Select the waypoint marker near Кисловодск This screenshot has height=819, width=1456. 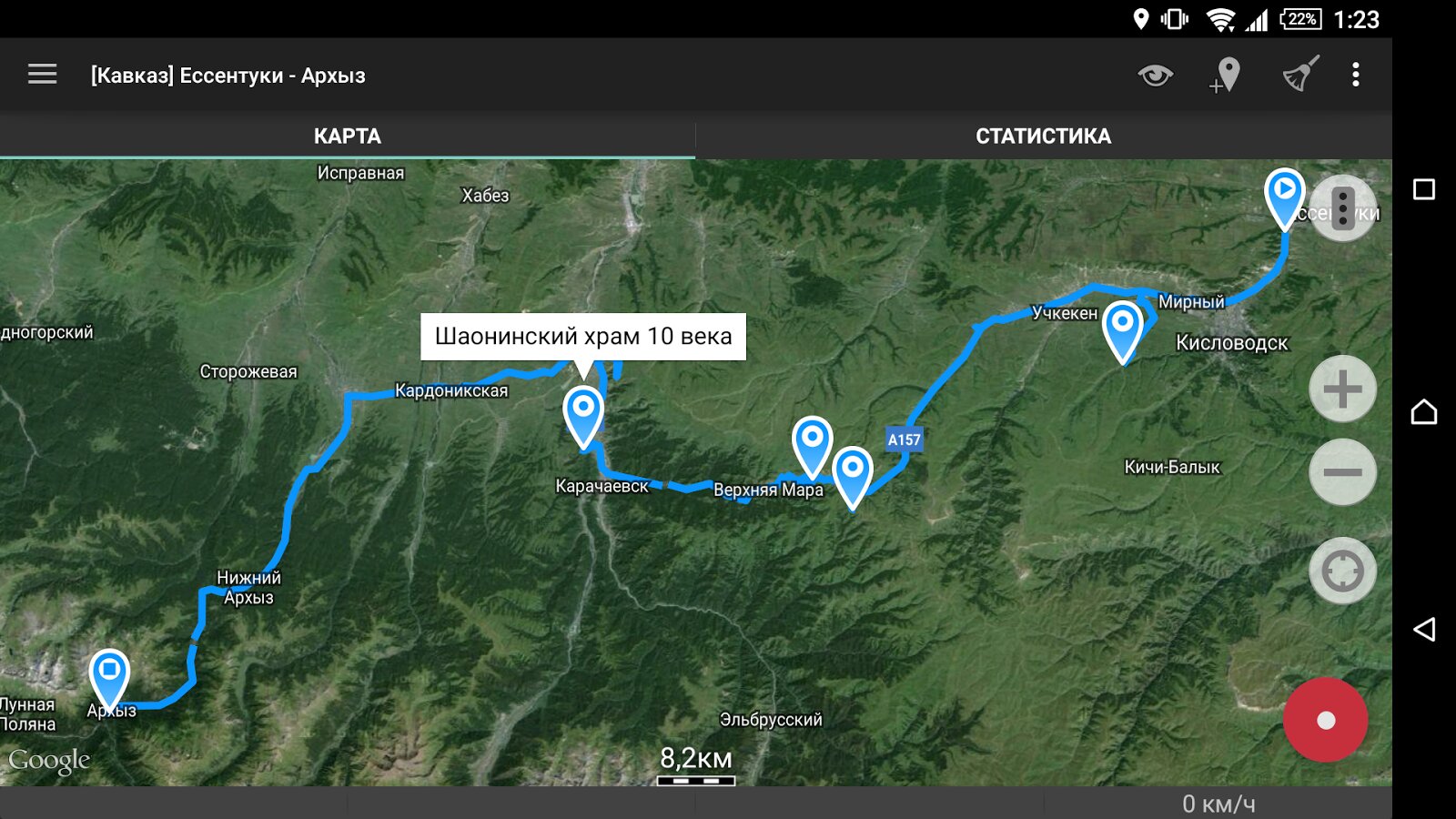(1122, 327)
